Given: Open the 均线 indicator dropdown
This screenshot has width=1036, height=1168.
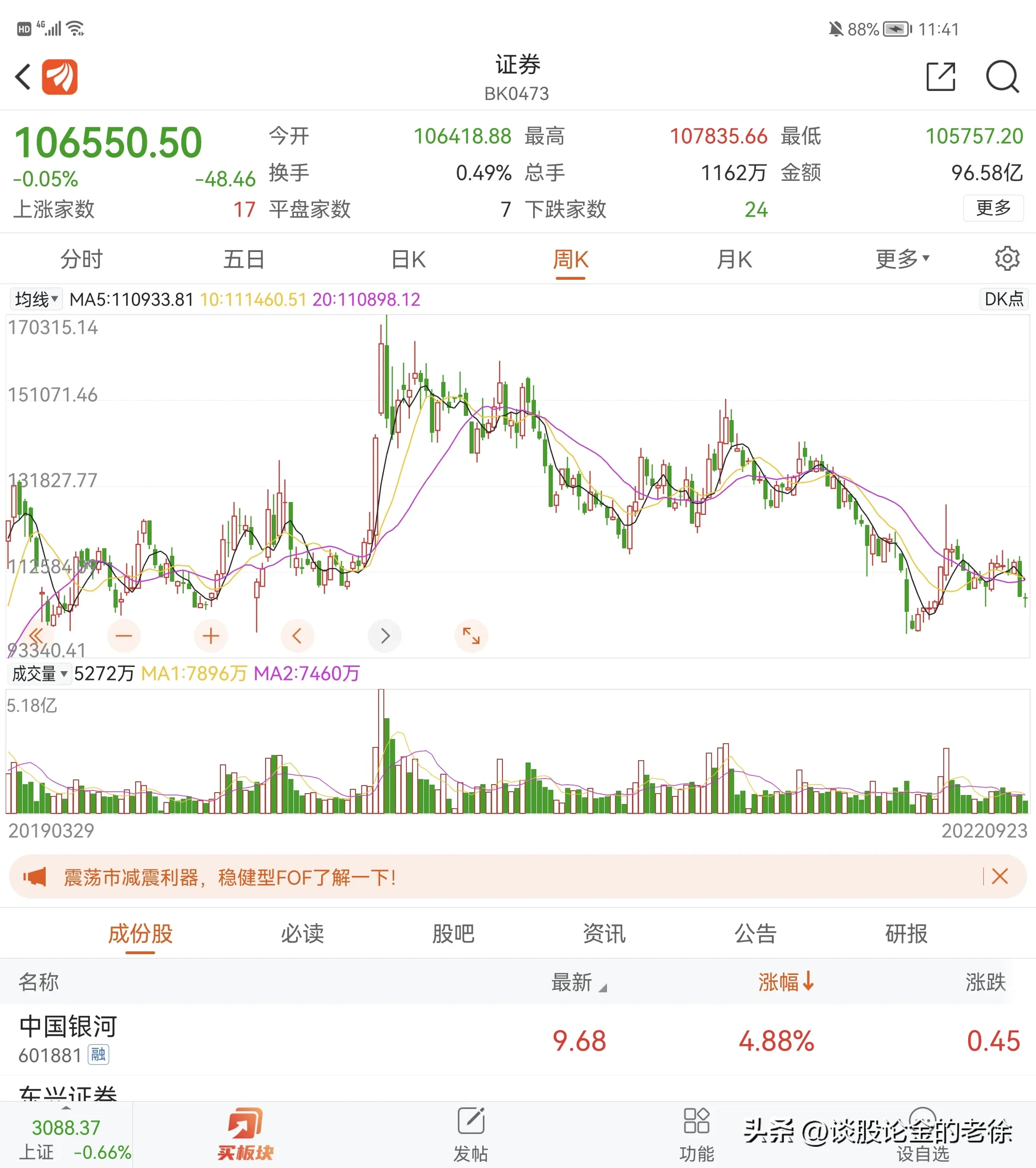Looking at the screenshot, I should pos(37,299).
